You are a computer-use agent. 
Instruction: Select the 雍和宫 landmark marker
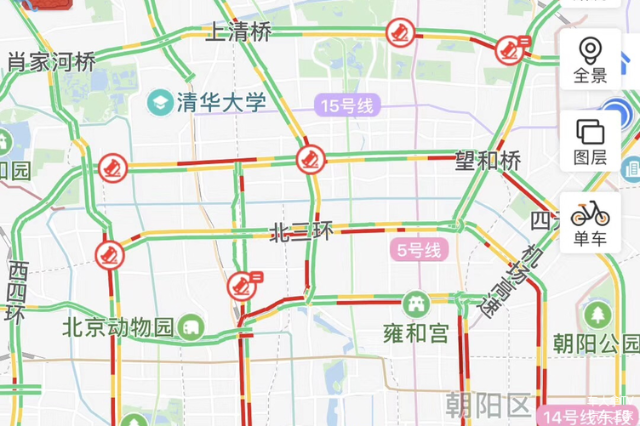pyautogui.click(x=414, y=304)
